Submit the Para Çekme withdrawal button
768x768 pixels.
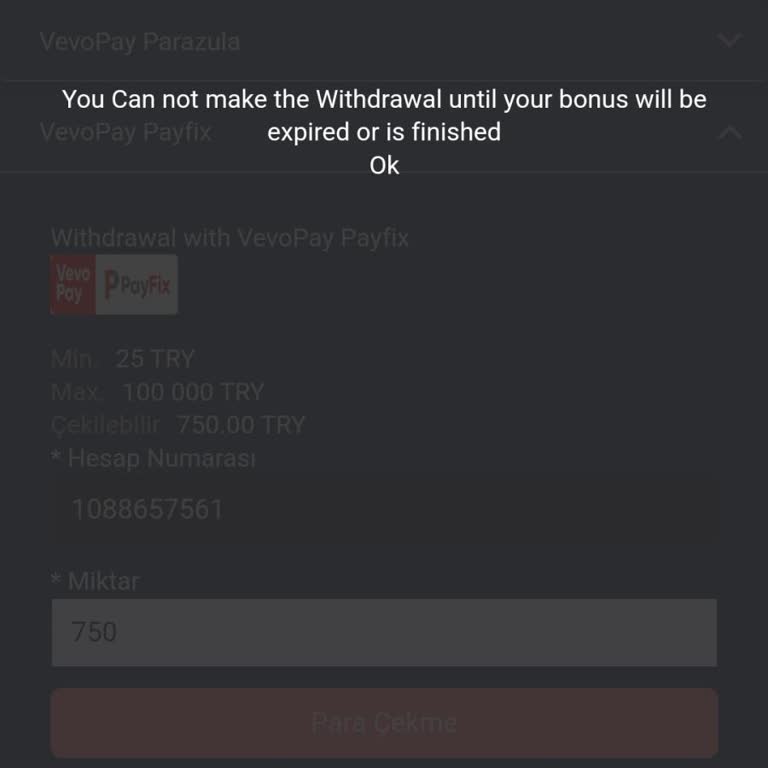tap(384, 722)
